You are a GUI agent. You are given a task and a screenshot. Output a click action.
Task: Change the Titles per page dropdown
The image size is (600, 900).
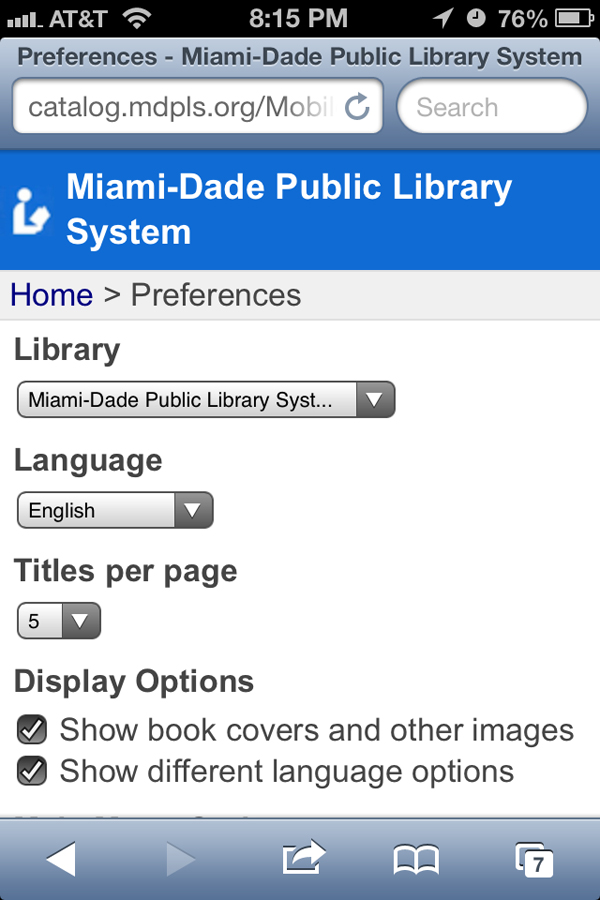point(59,621)
